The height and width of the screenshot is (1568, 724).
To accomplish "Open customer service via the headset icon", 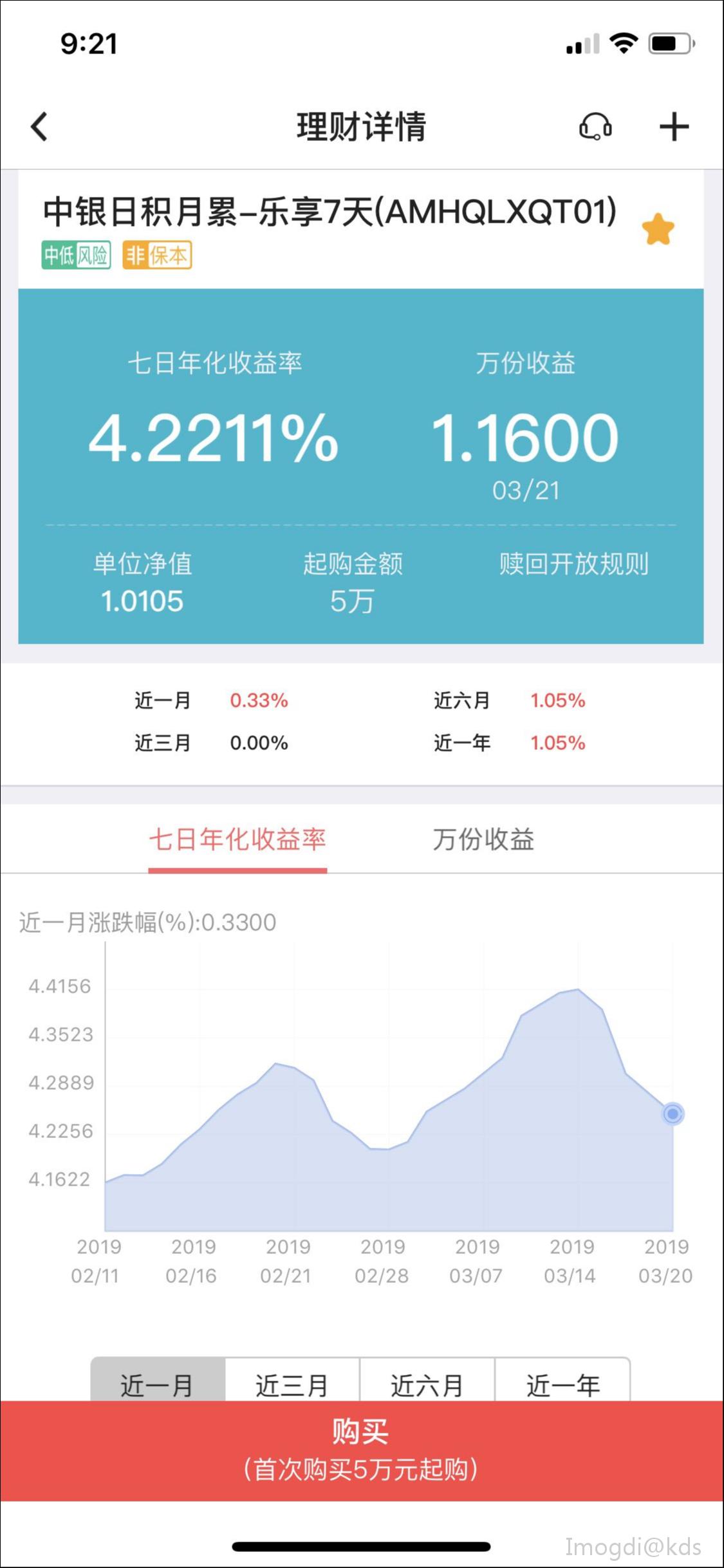I will 595,127.
